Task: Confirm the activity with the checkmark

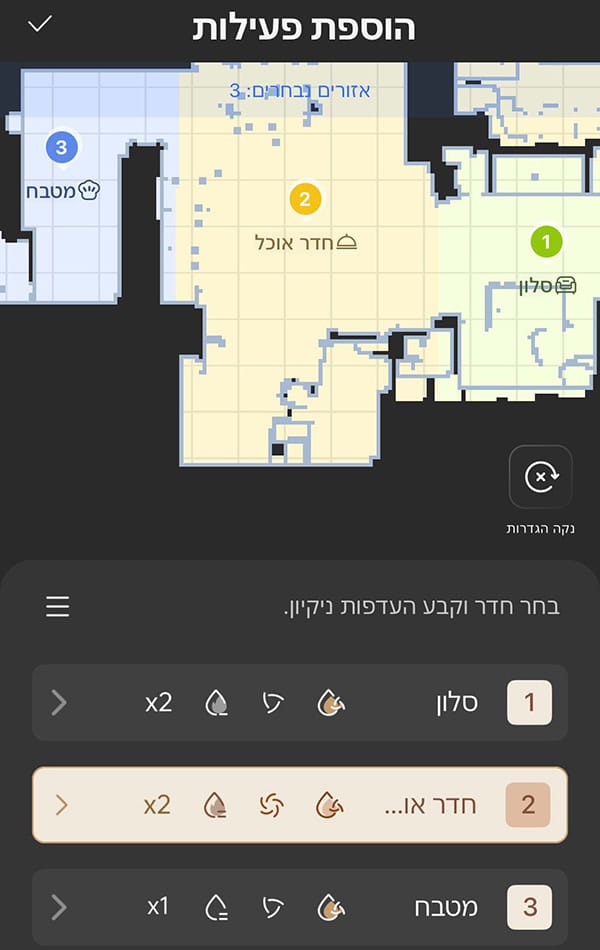Action: click(x=40, y=25)
